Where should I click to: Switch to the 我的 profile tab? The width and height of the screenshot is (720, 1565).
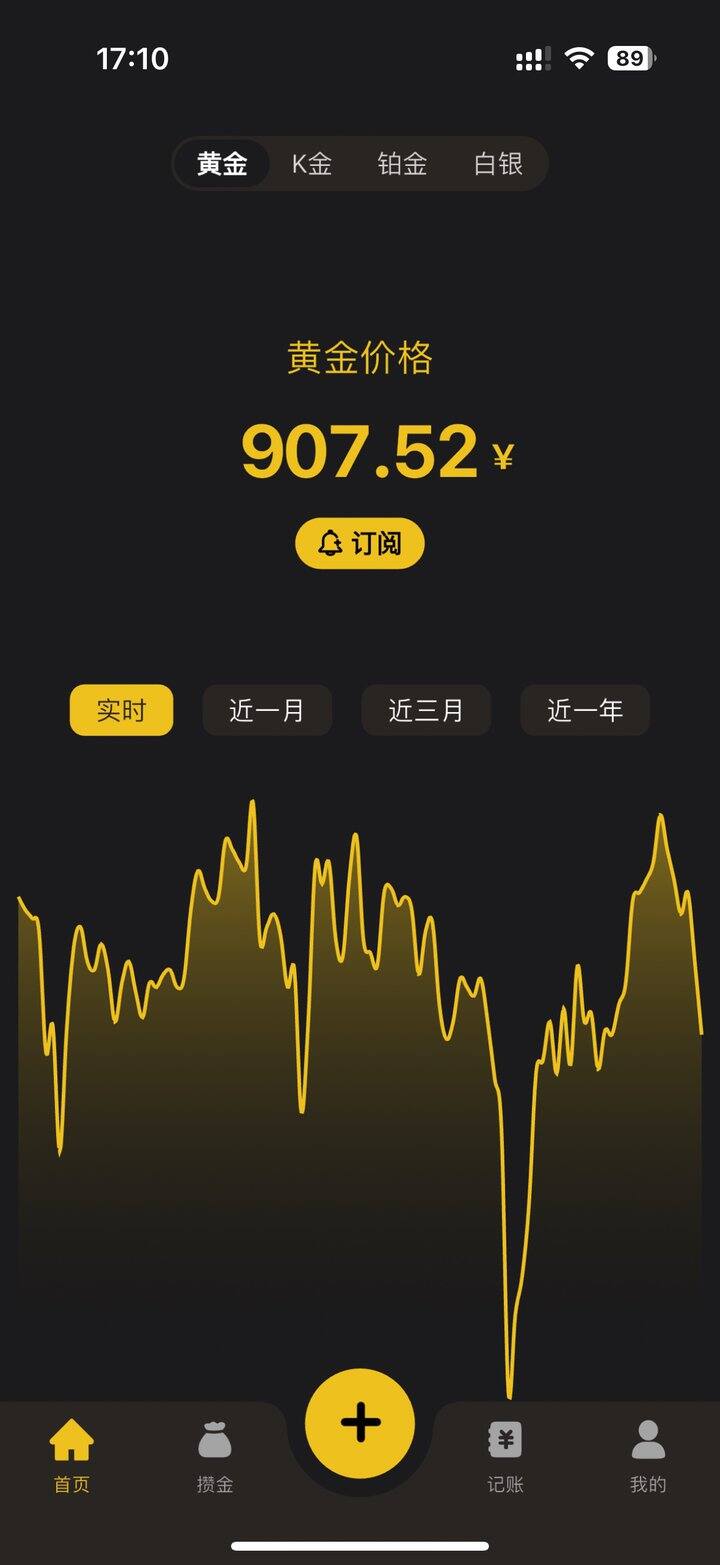(648, 1456)
